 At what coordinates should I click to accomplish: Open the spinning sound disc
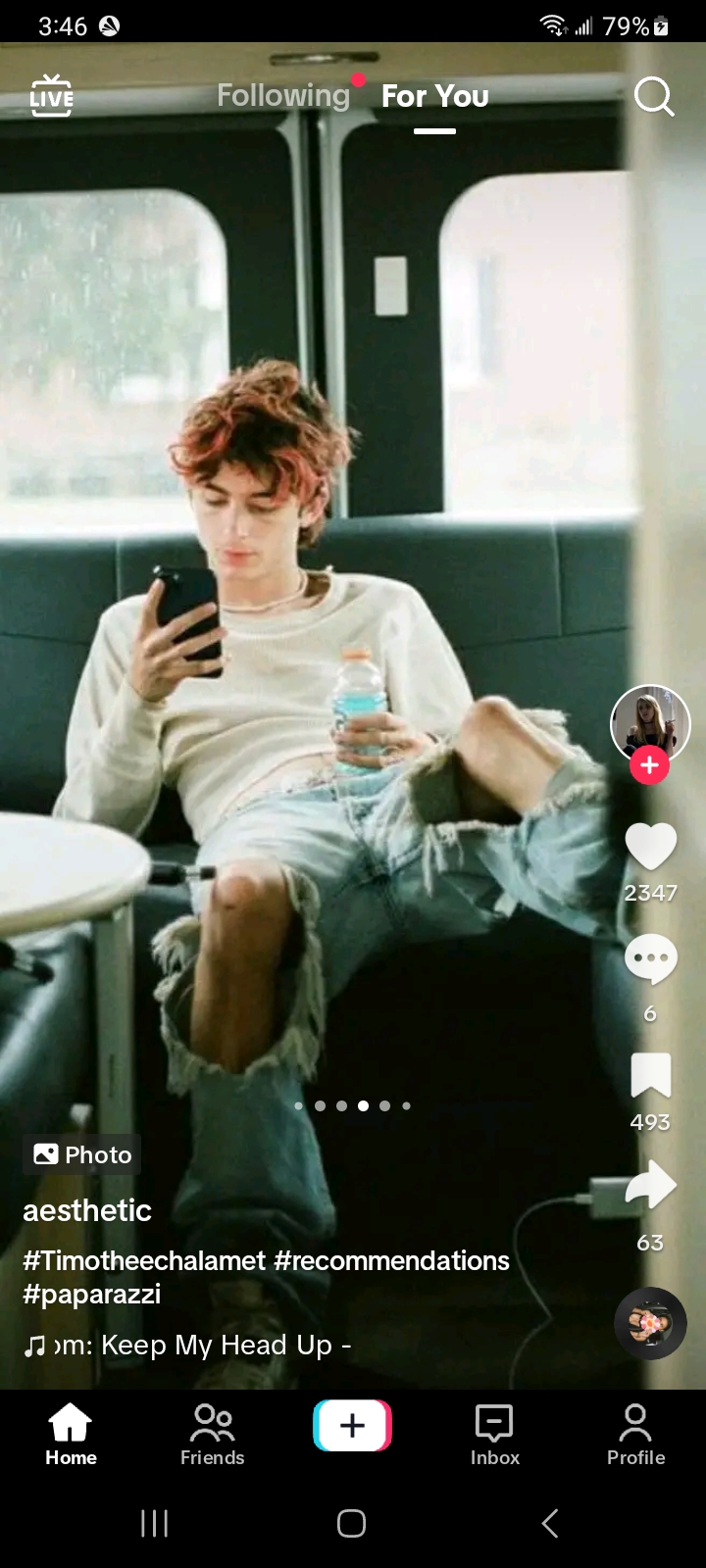(x=650, y=1323)
